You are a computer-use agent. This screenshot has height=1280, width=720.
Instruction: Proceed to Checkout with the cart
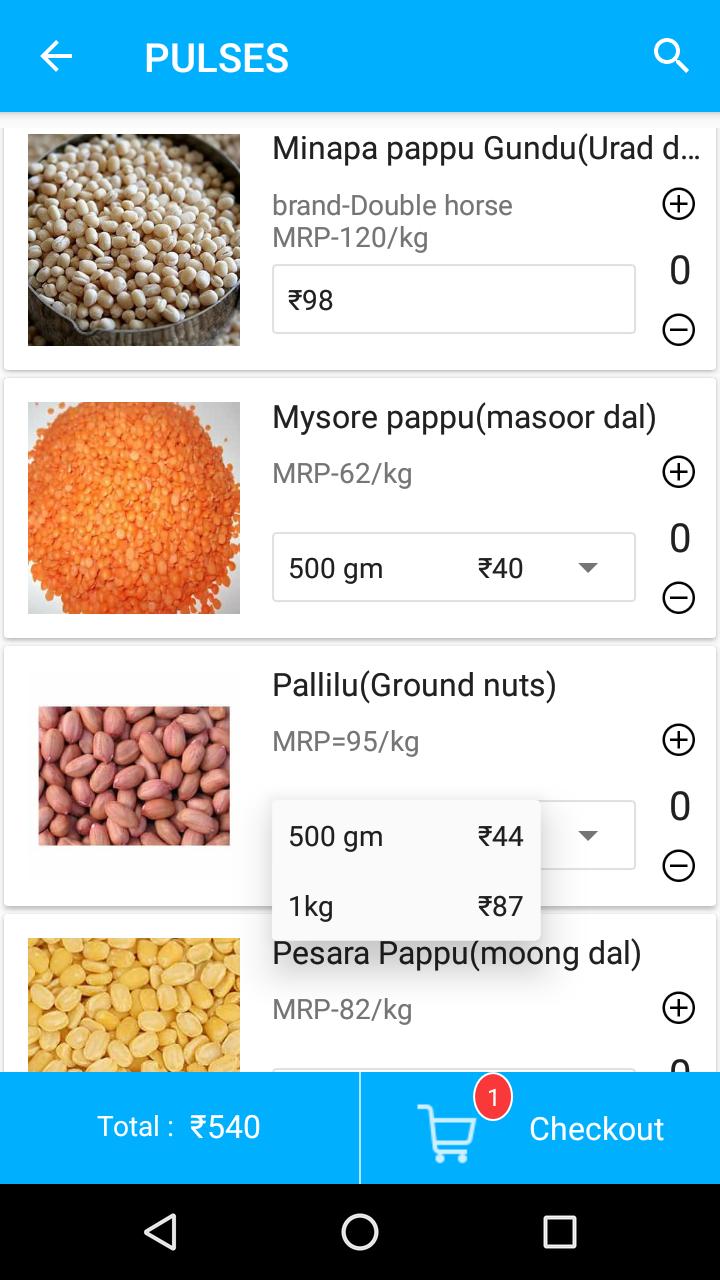click(540, 1128)
